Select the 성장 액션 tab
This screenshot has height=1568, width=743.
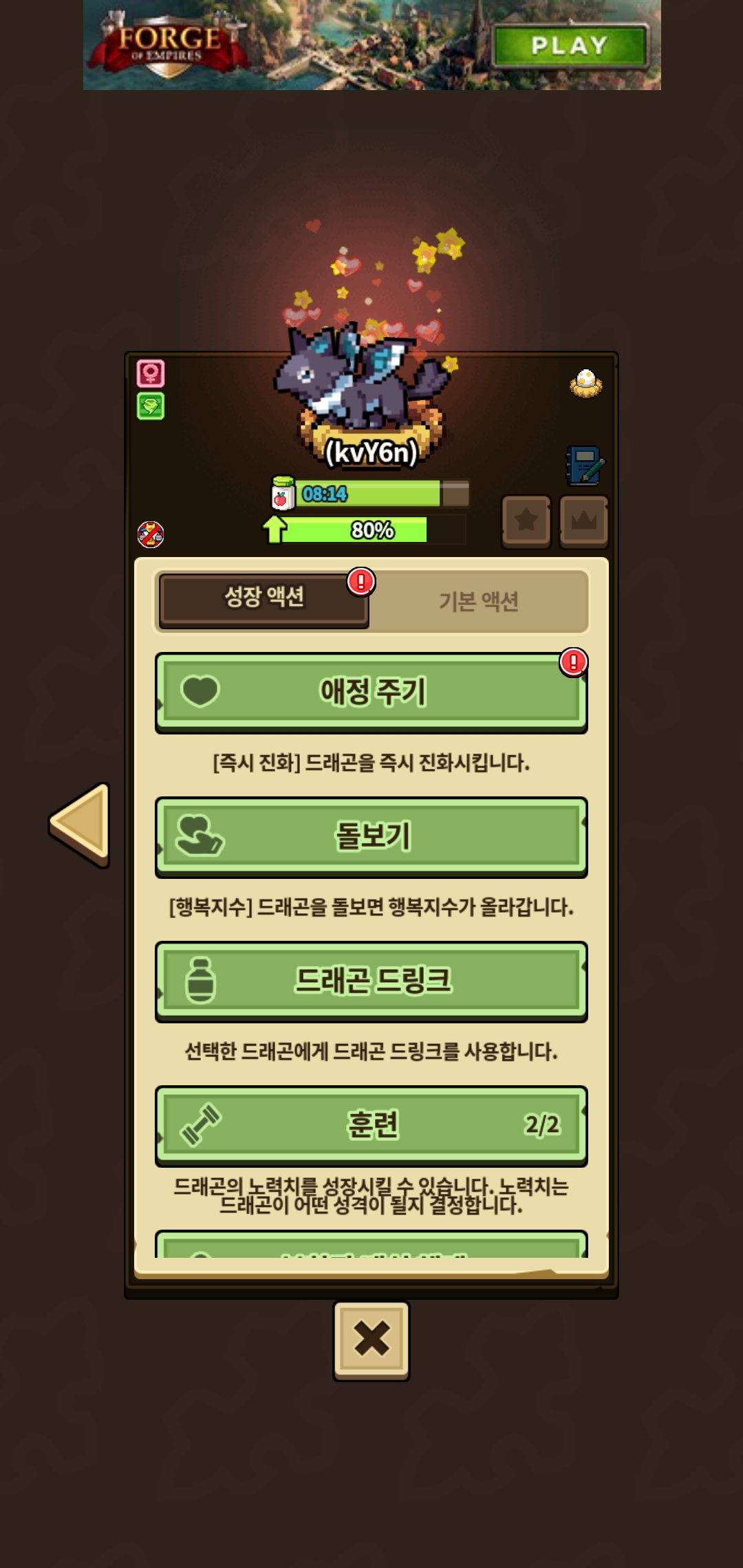click(x=264, y=598)
